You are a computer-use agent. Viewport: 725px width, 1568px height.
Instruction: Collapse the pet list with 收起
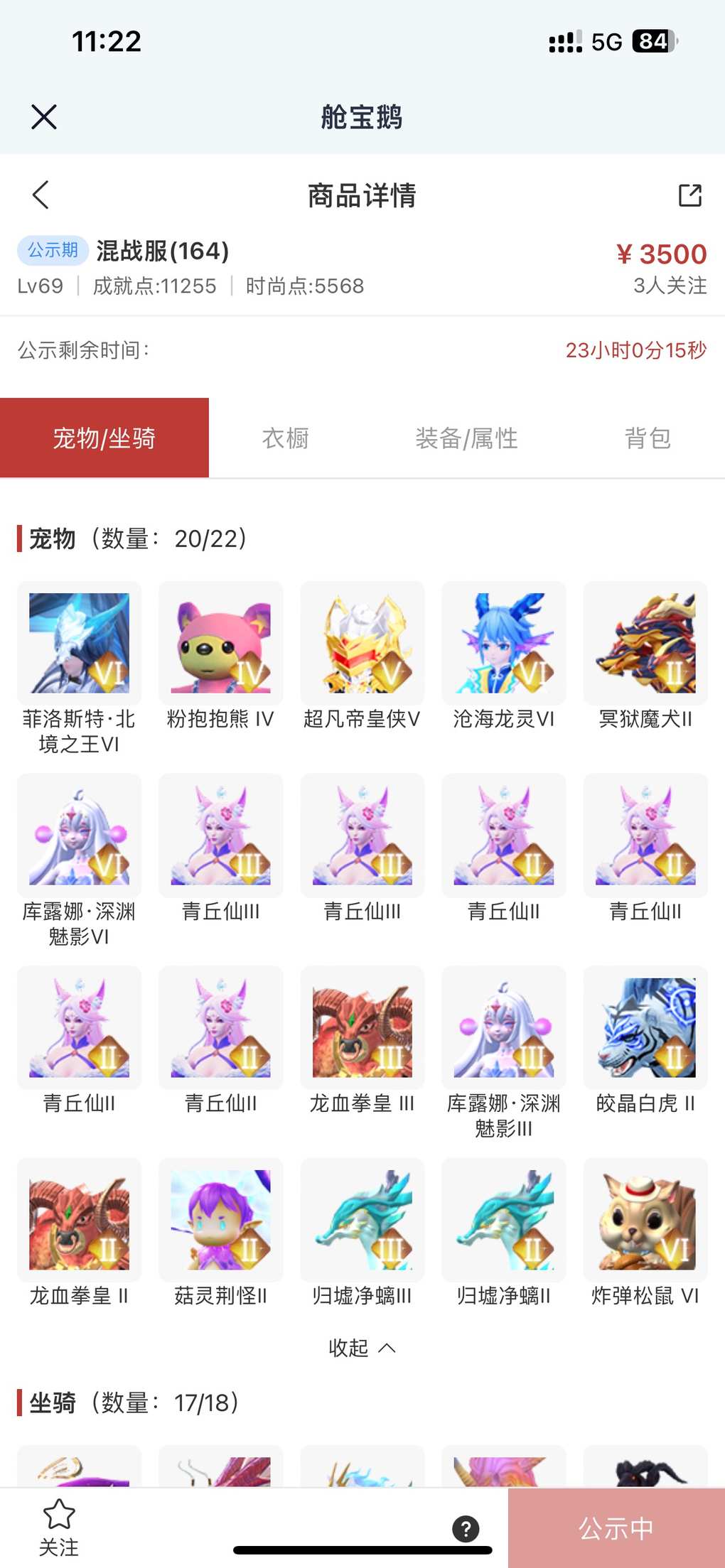[x=362, y=1348]
